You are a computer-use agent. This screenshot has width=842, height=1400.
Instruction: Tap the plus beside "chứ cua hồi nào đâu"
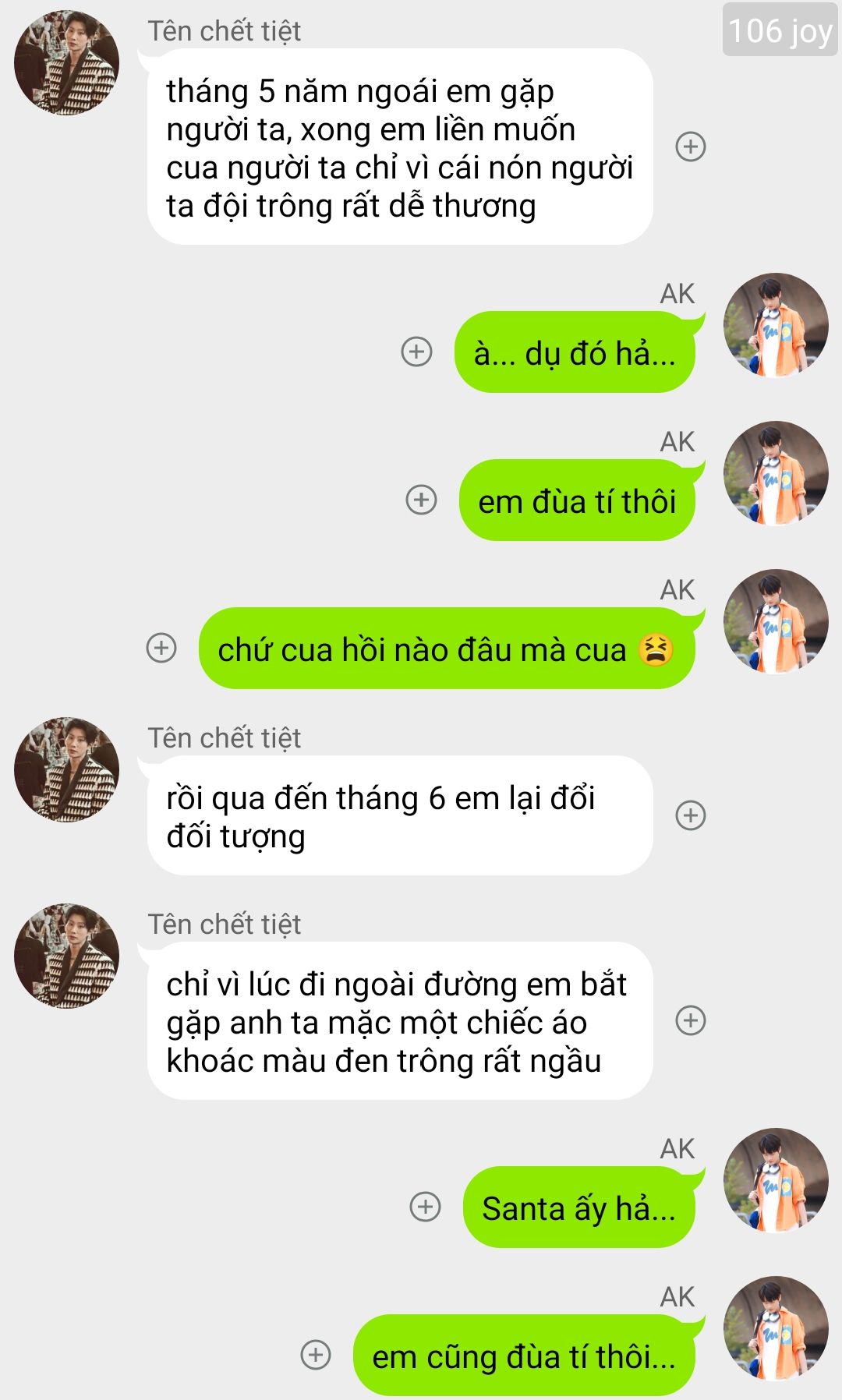161,648
